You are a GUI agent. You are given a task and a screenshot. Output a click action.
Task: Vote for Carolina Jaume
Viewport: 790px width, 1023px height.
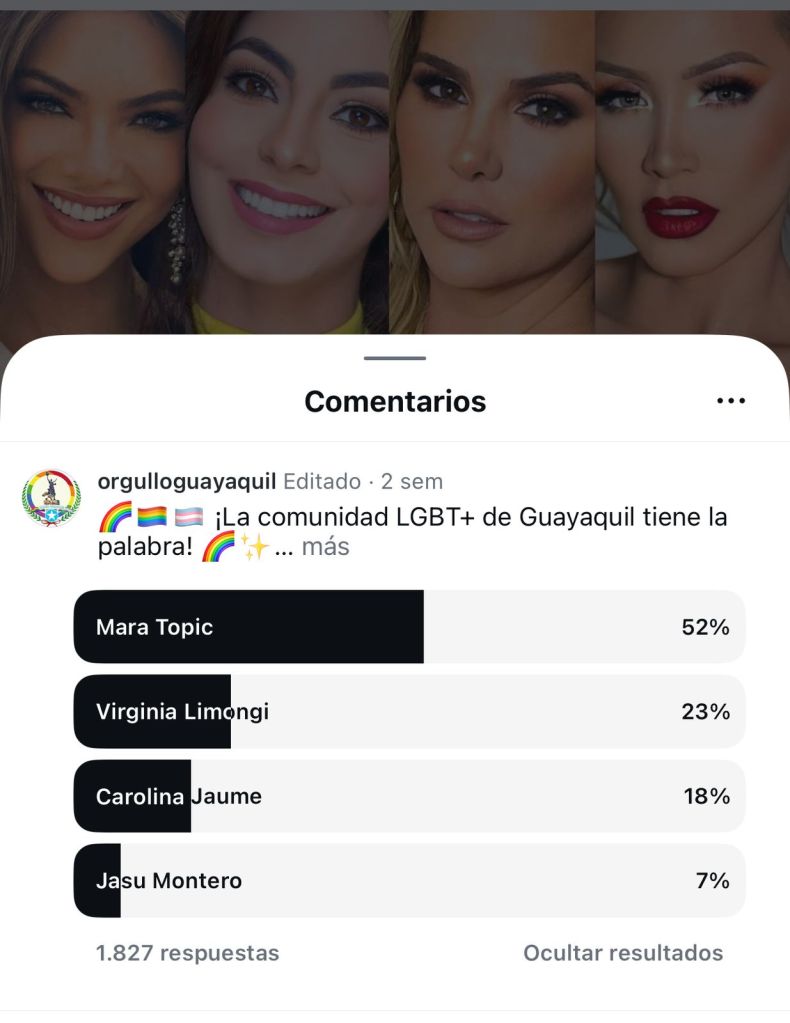tap(409, 796)
